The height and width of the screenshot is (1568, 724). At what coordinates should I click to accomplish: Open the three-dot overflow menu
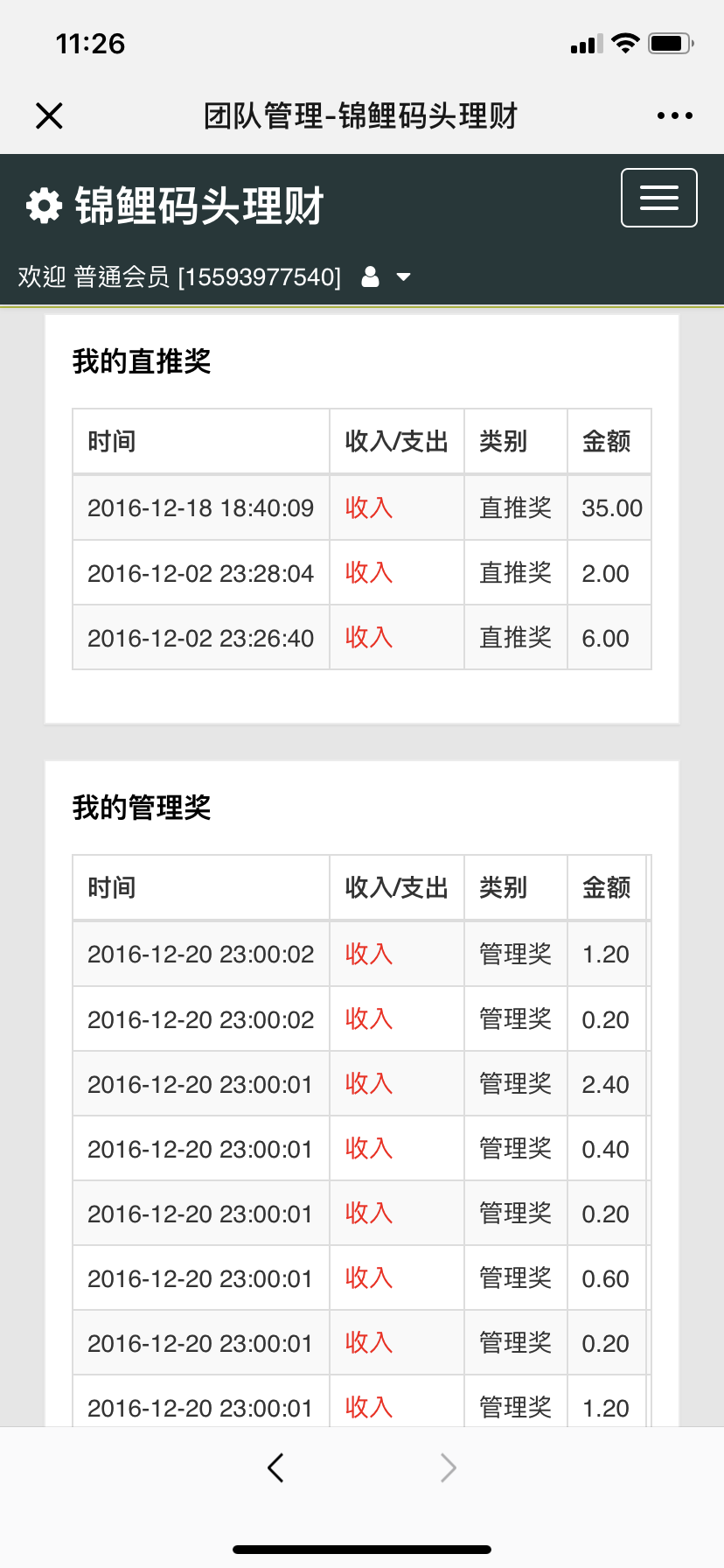click(675, 115)
